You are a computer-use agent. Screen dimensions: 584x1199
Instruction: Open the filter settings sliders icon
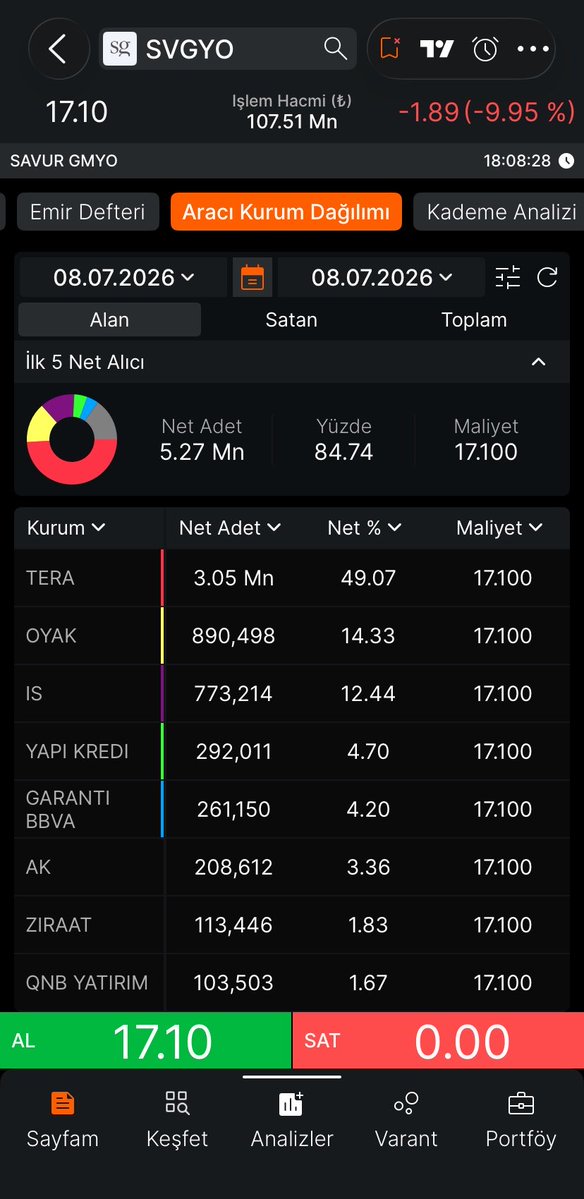[508, 277]
